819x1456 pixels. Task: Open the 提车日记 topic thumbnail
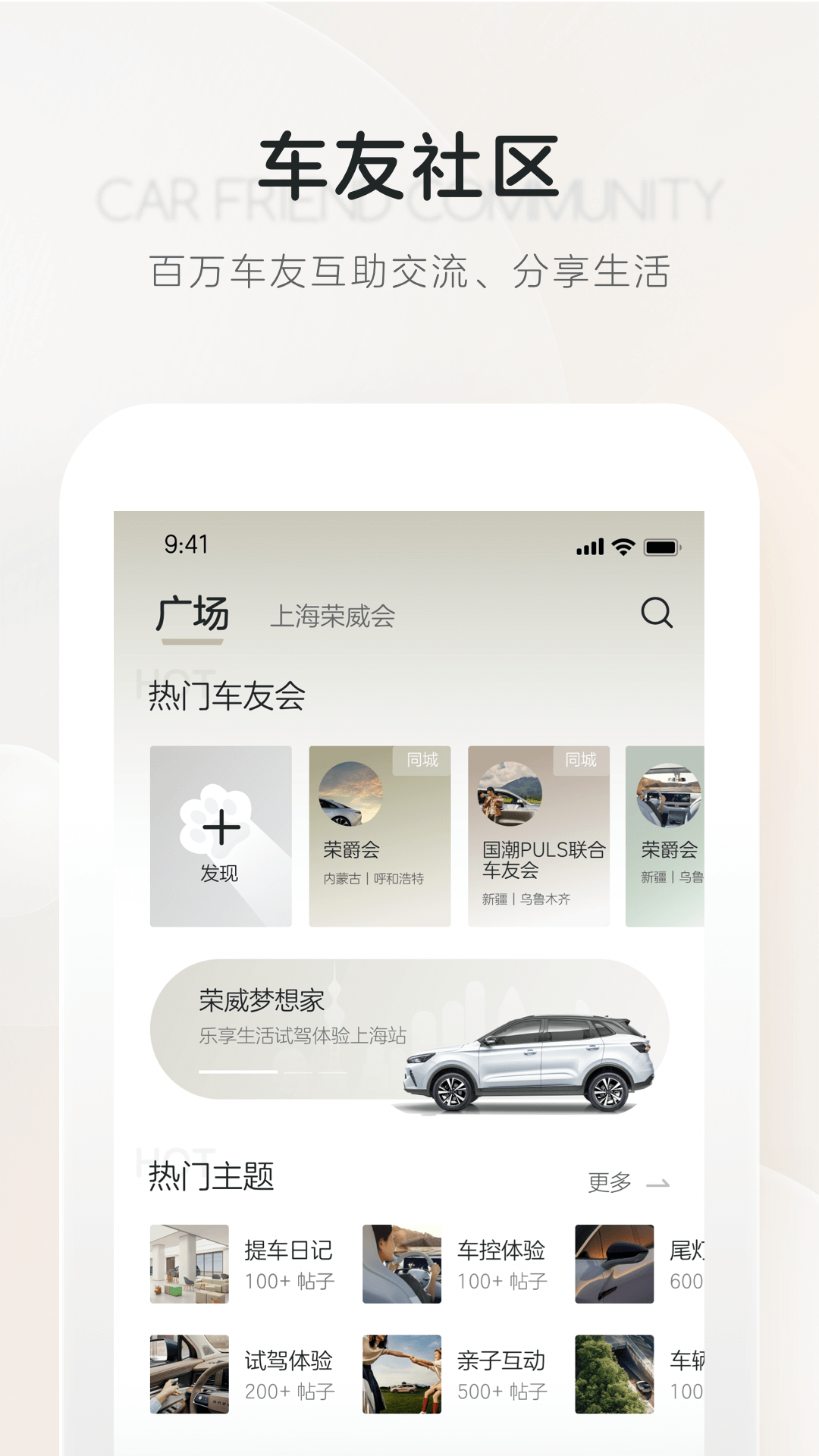(x=188, y=1264)
